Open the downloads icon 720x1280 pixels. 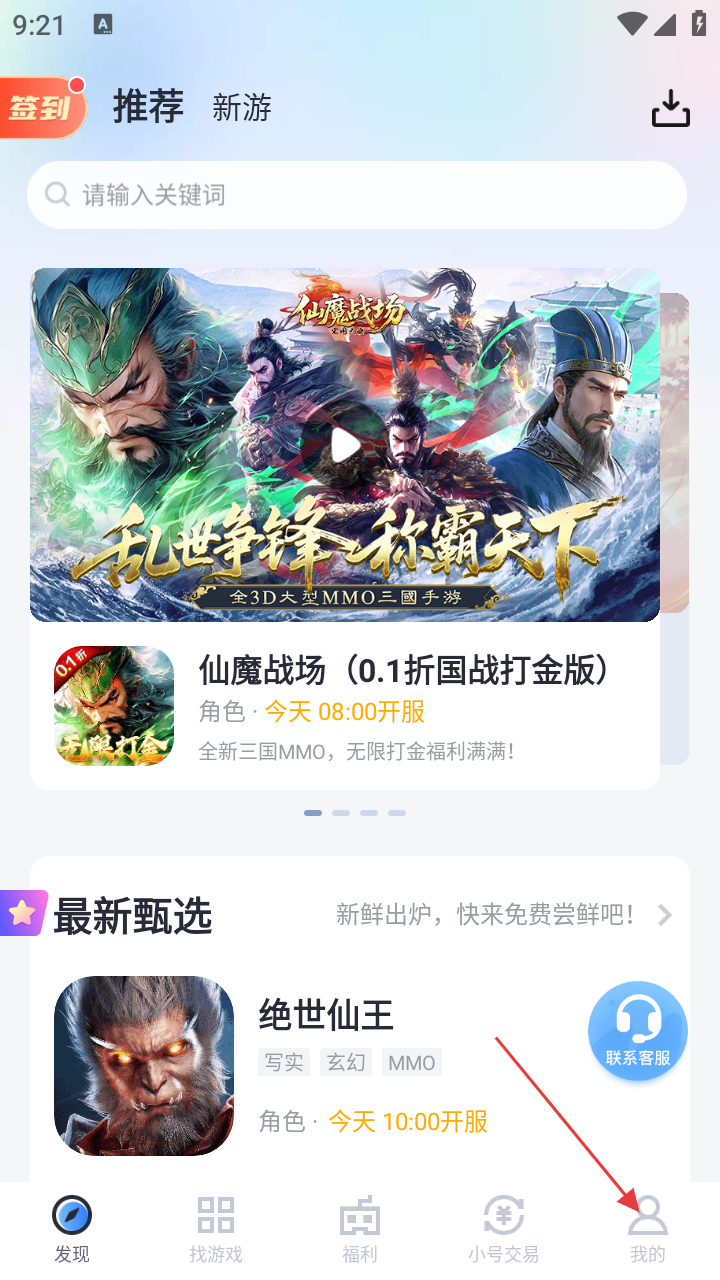point(671,108)
